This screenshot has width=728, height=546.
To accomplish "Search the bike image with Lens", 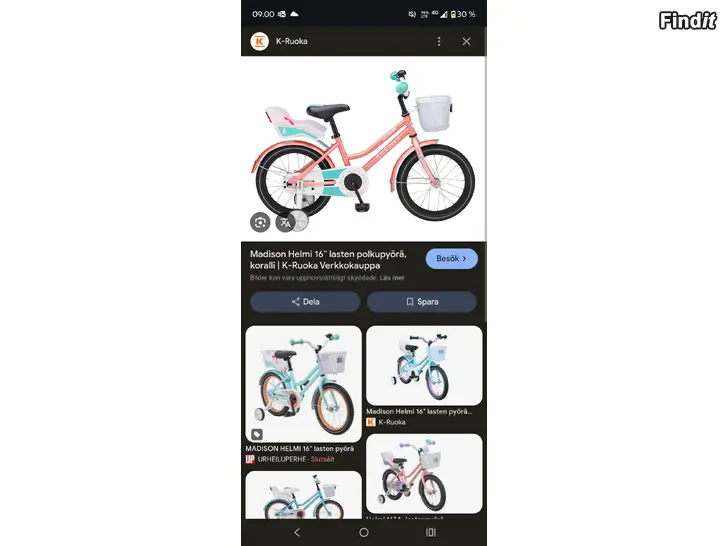I will (260, 222).
